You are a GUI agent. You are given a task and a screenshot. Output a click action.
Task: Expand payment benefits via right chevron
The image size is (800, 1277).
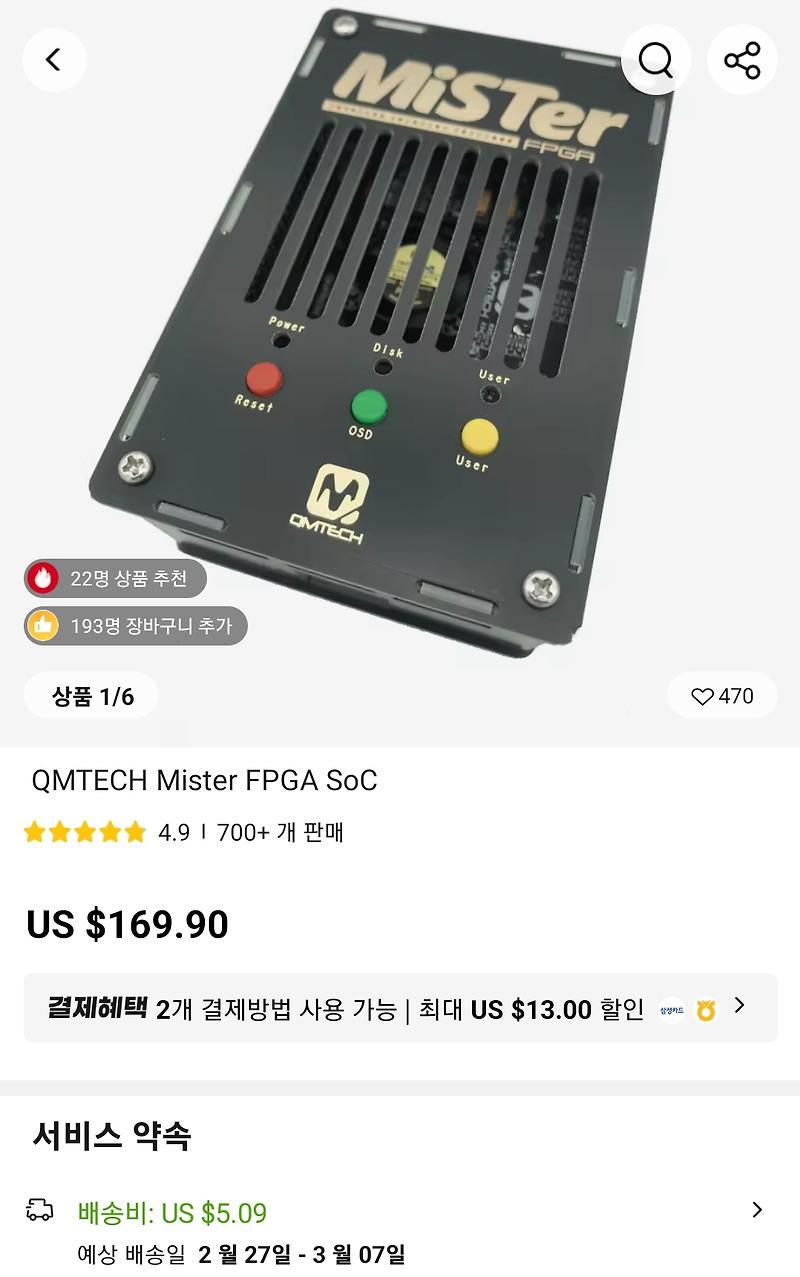739,1009
